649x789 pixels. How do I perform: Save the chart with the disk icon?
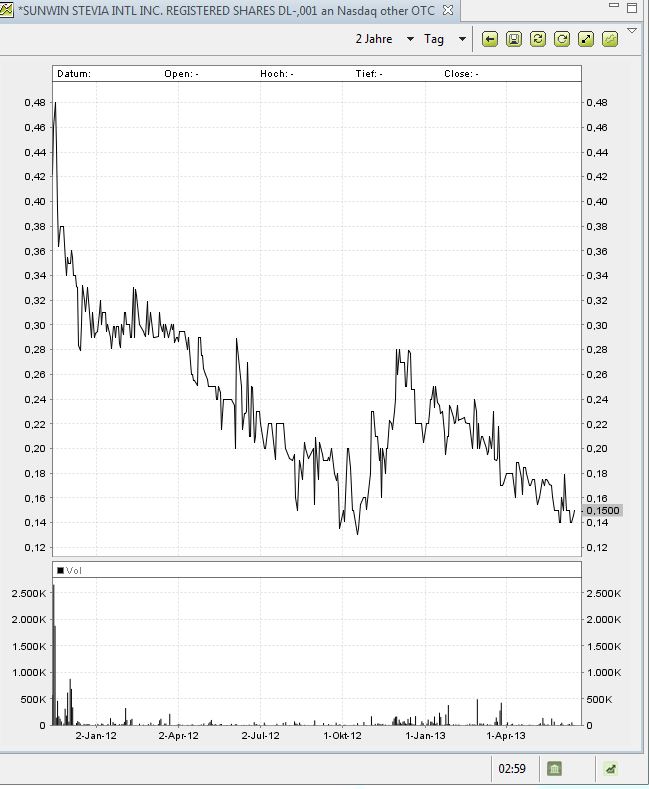(514, 39)
